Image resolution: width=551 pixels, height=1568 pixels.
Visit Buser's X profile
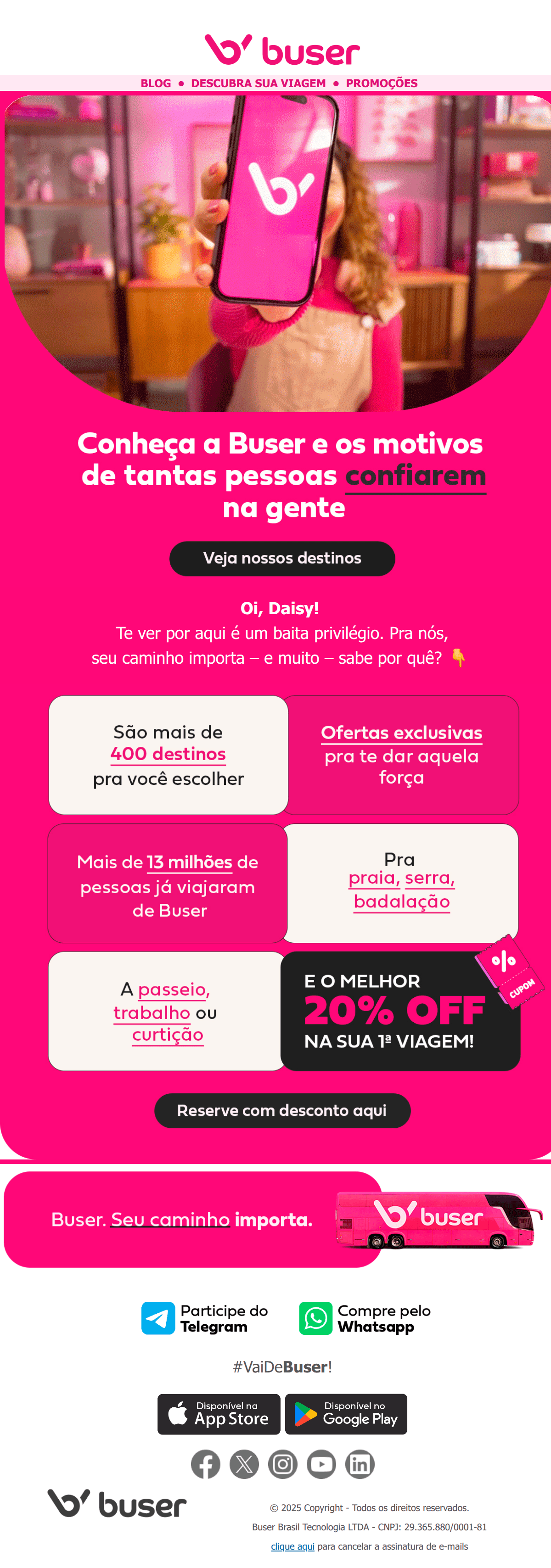pyautogui.click(x=244, y=1464)
